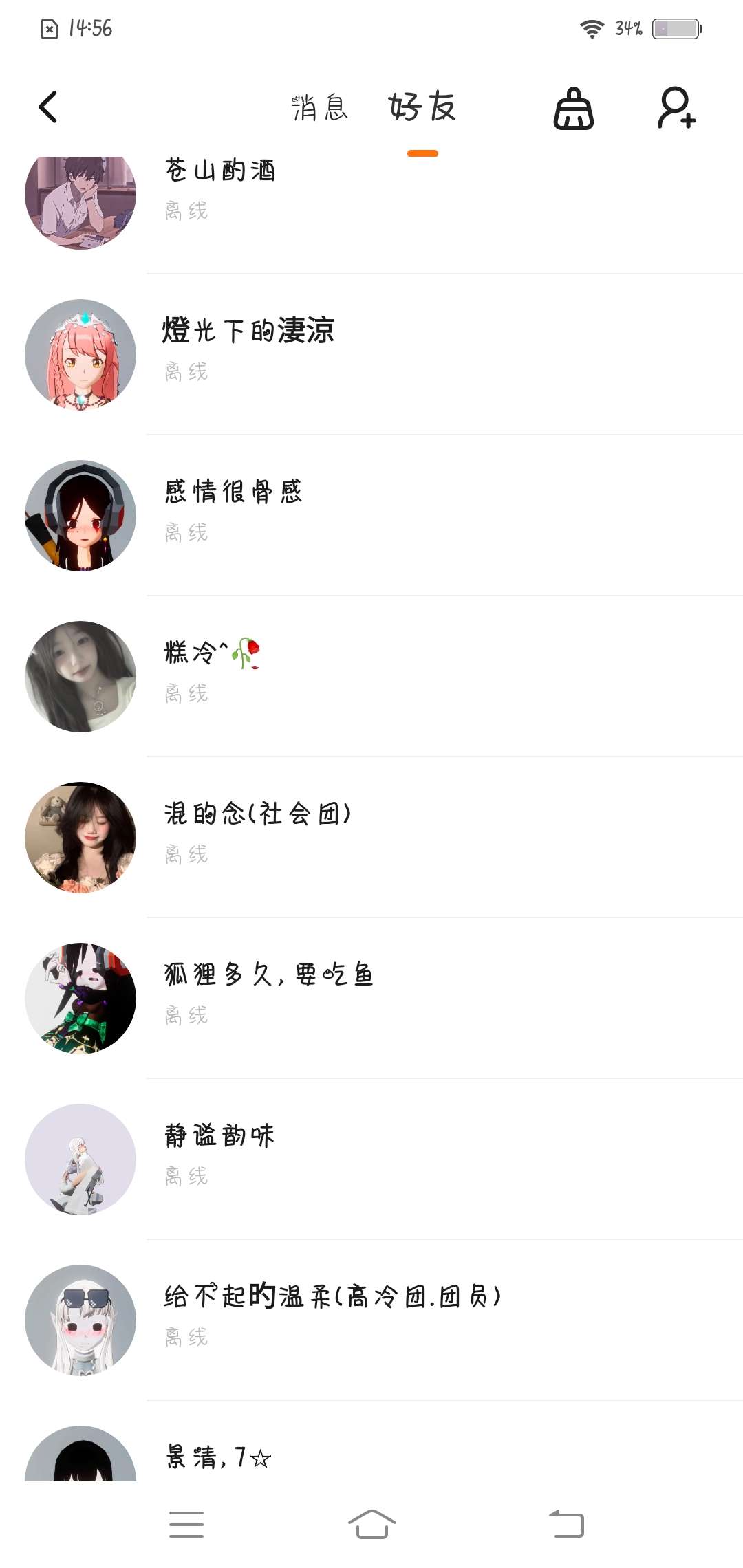The image size is (743, 1568).
Task: Go back using the top-left arrow
Action: [x=48, y=107]
